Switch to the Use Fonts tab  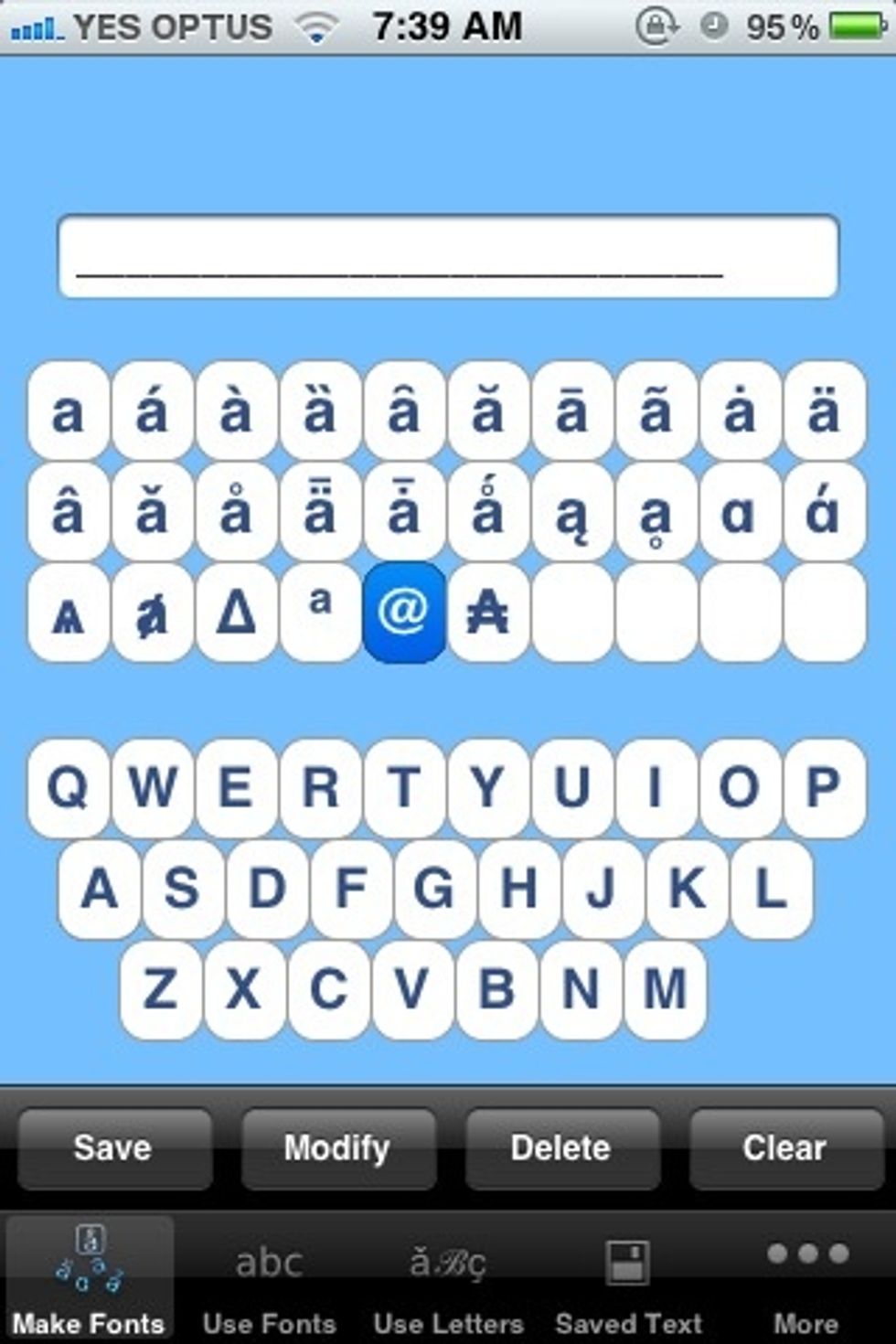pos(269,1282)
